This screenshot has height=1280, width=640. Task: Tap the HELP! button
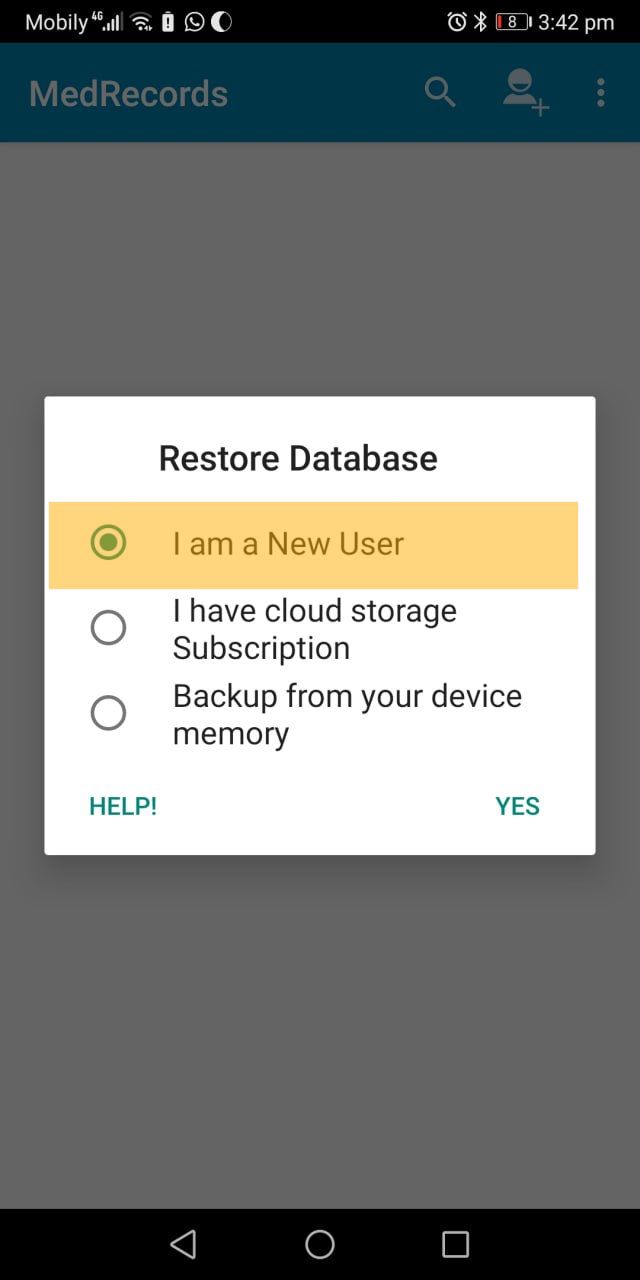tap(123, 806)
